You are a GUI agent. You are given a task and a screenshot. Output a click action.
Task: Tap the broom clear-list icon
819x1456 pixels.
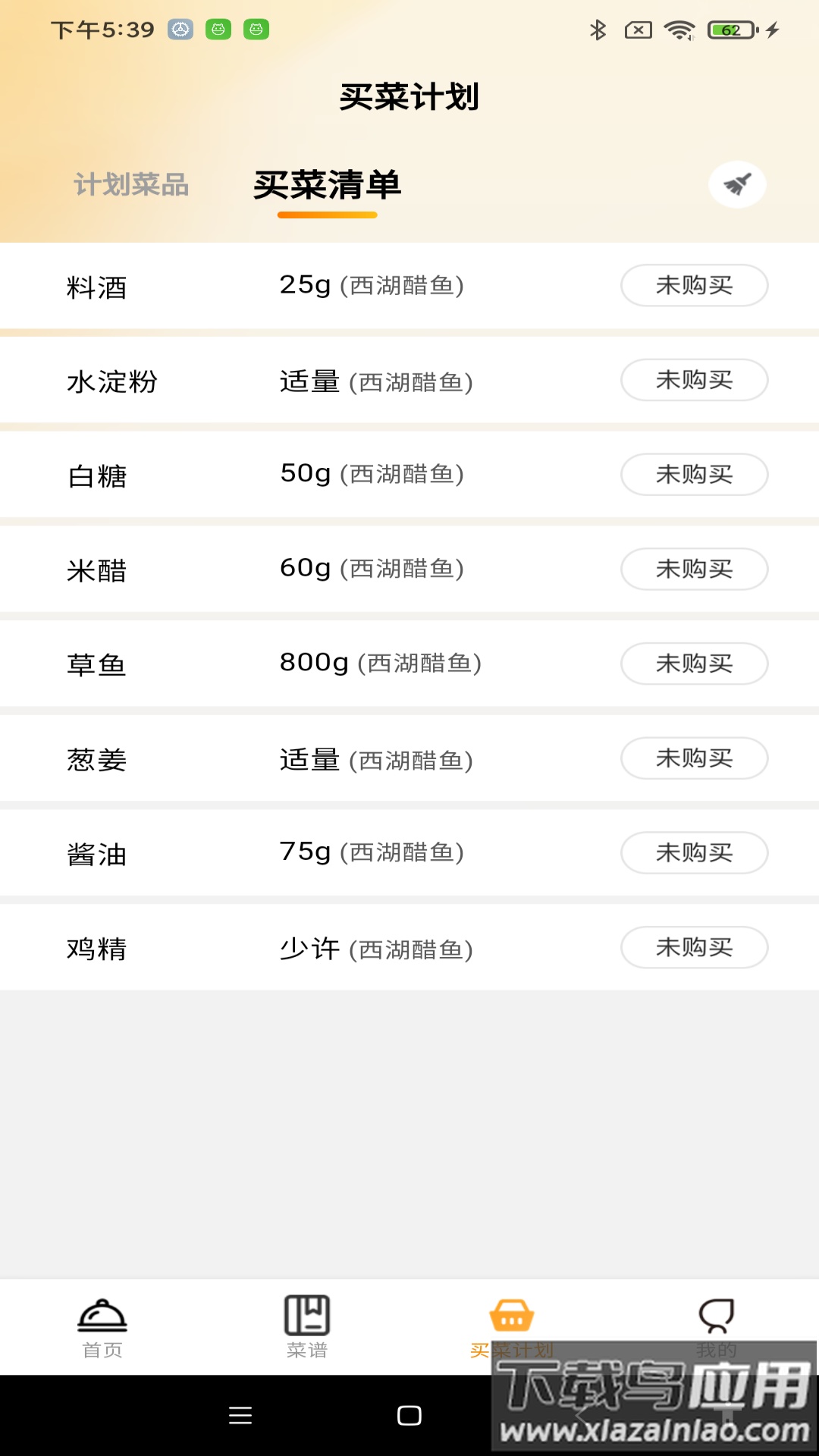[738, 184]
